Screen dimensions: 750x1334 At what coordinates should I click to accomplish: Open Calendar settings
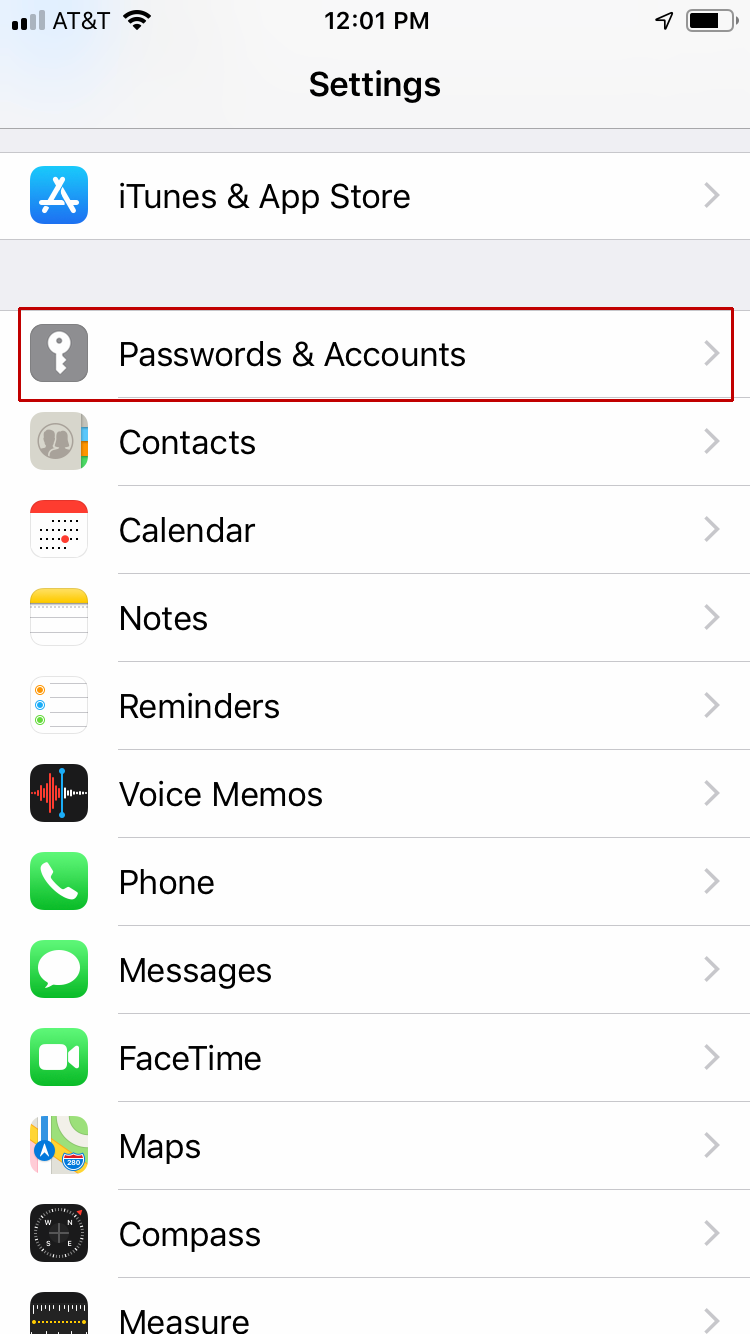[375, 530]
